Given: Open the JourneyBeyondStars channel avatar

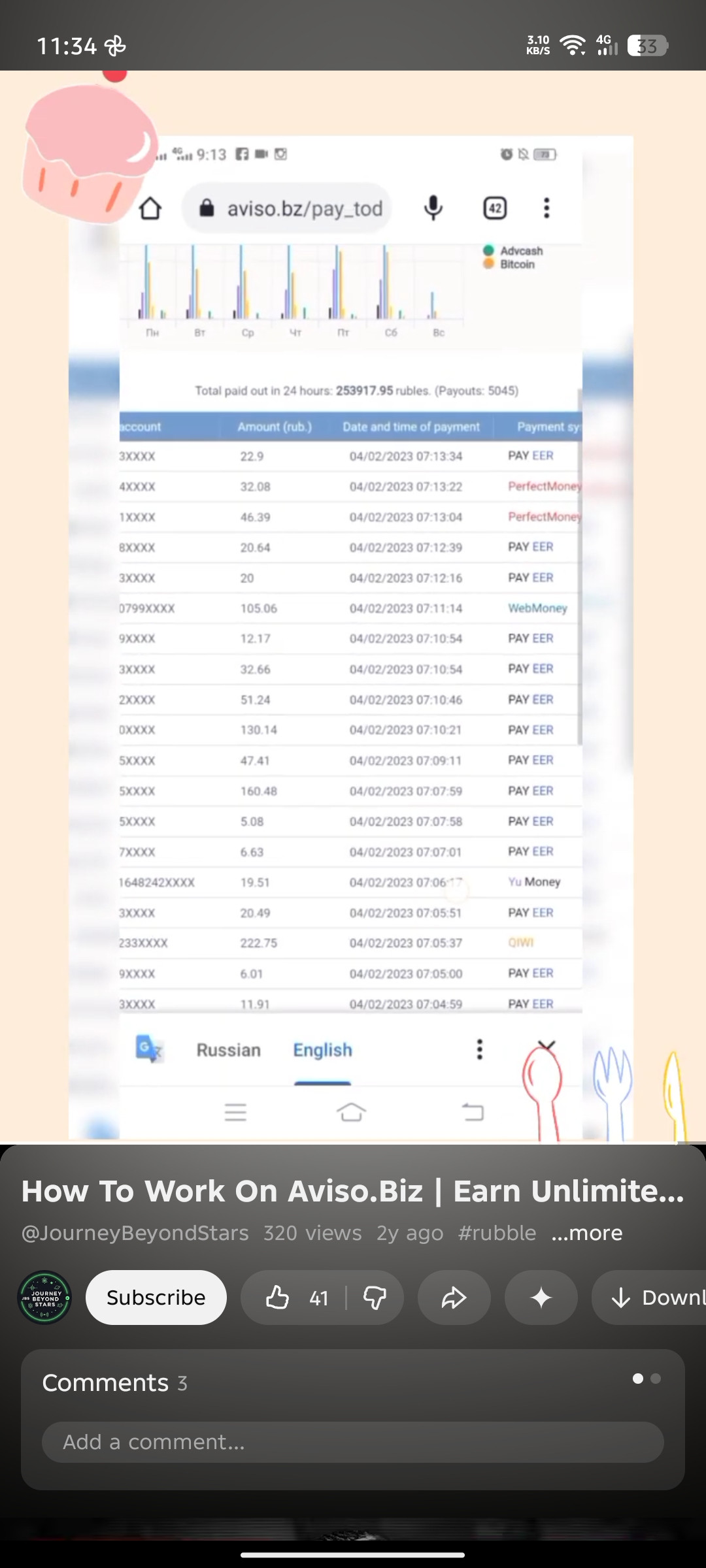Looking at the screenshot, I should [x=44, y=1298].
